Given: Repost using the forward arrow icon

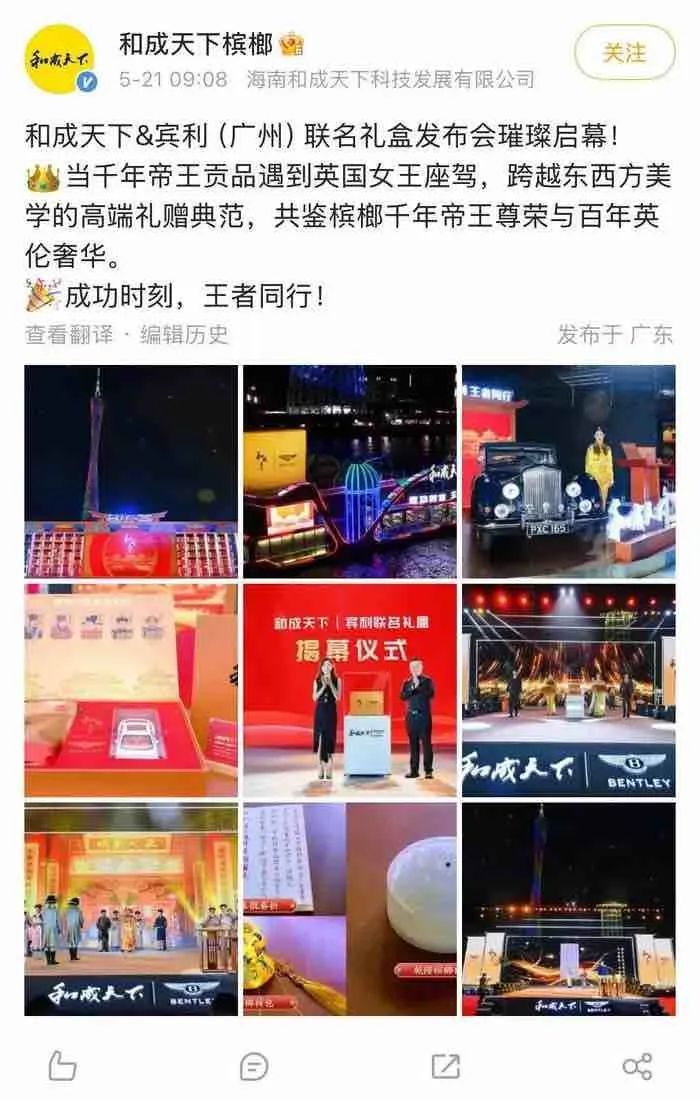Looking at the screenshot, I should coord(446,1067).
